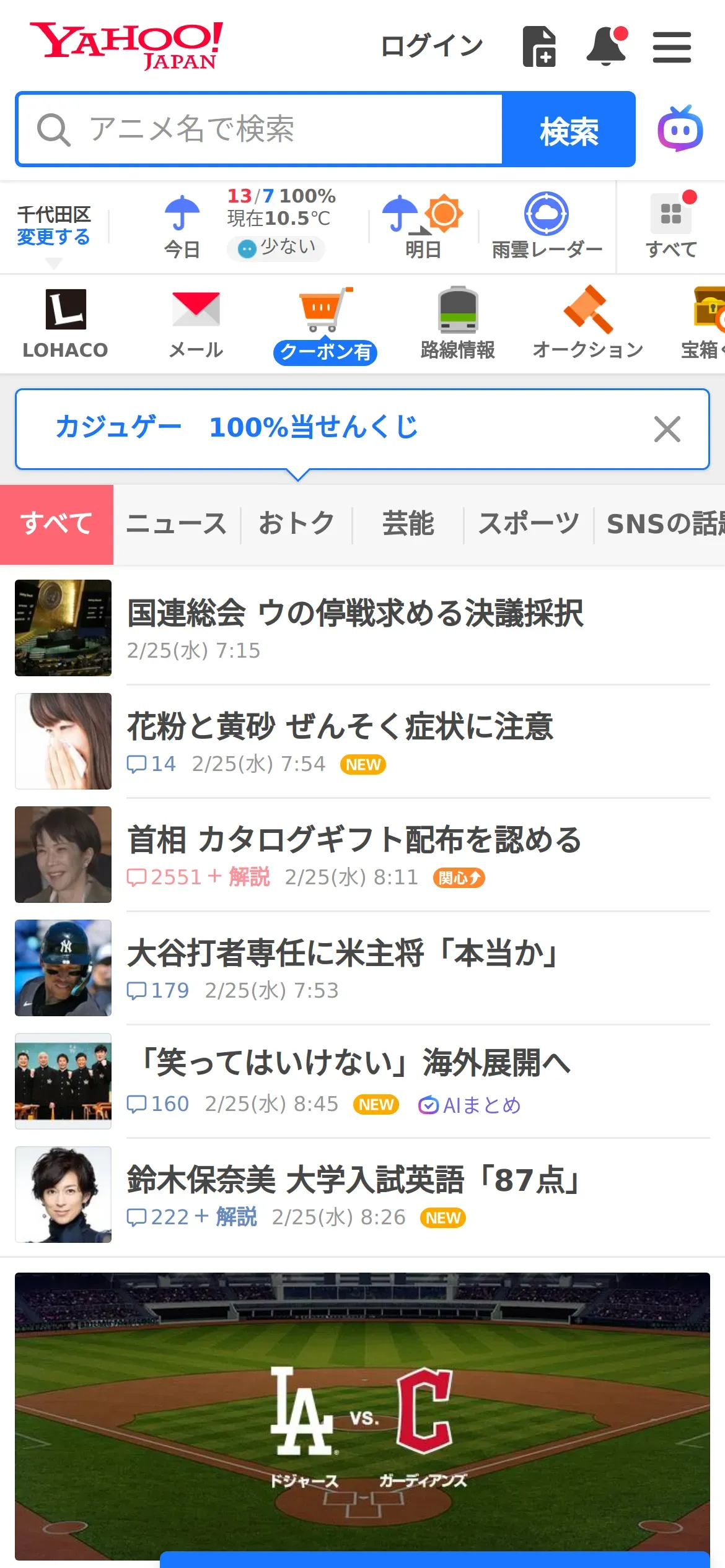Dismiss the カジュゲー lottery banner
Image resolution: width=725 pixels, height=1568 pixels.
tap(667, 429)
